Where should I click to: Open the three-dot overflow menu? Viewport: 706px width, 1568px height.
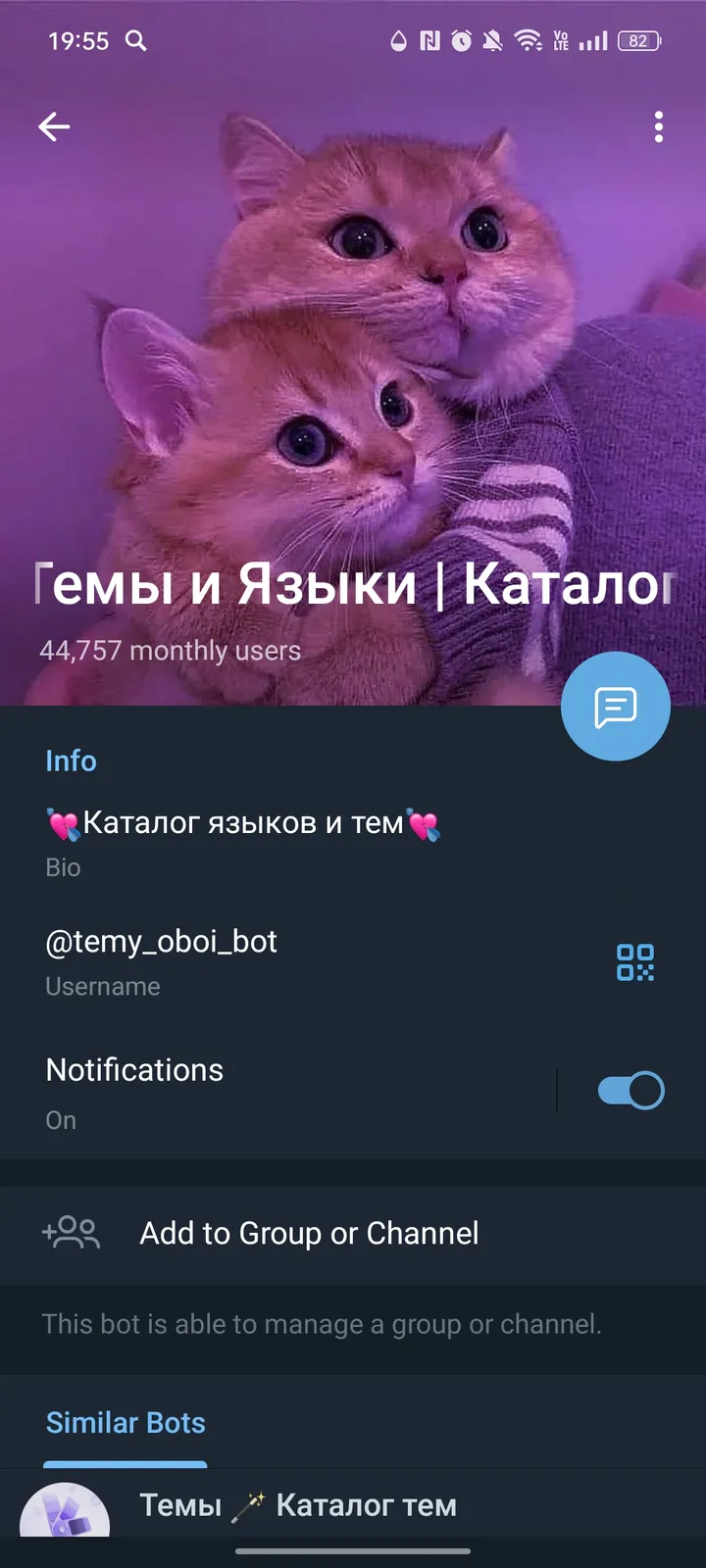(658, 127)
